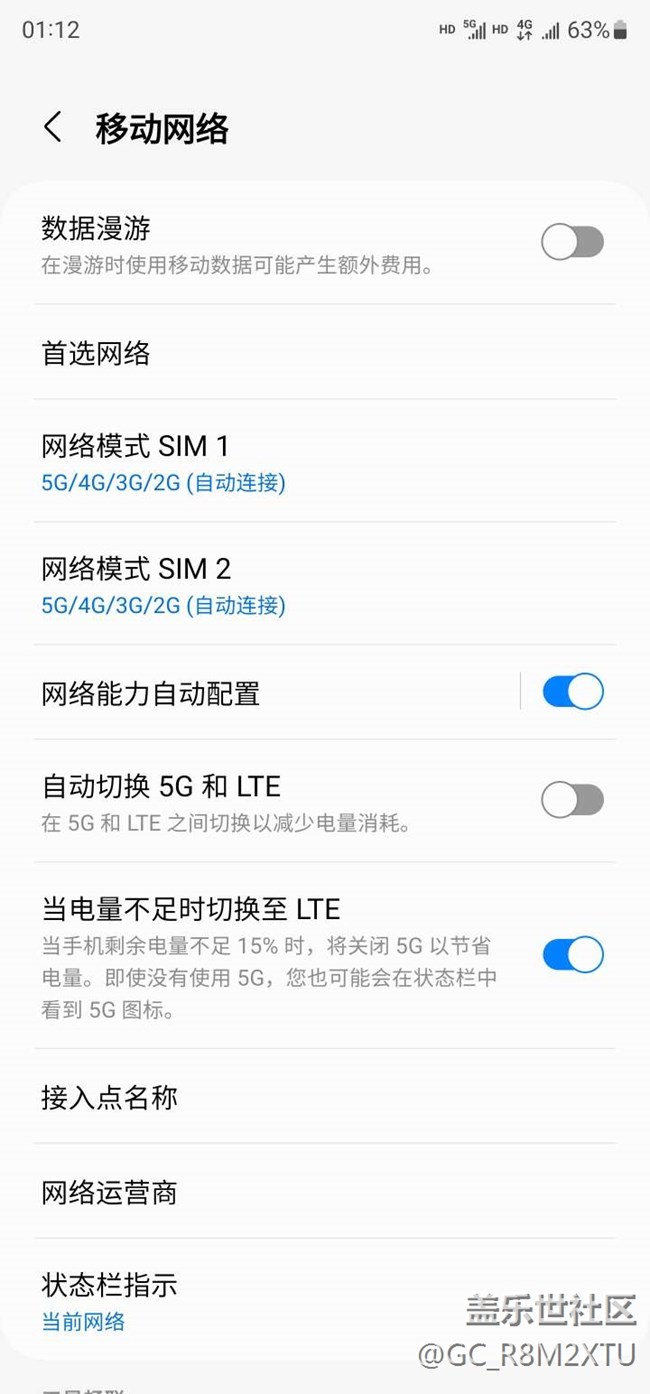Open 网络模式 SIM 2 options

(x=325, y=585)
